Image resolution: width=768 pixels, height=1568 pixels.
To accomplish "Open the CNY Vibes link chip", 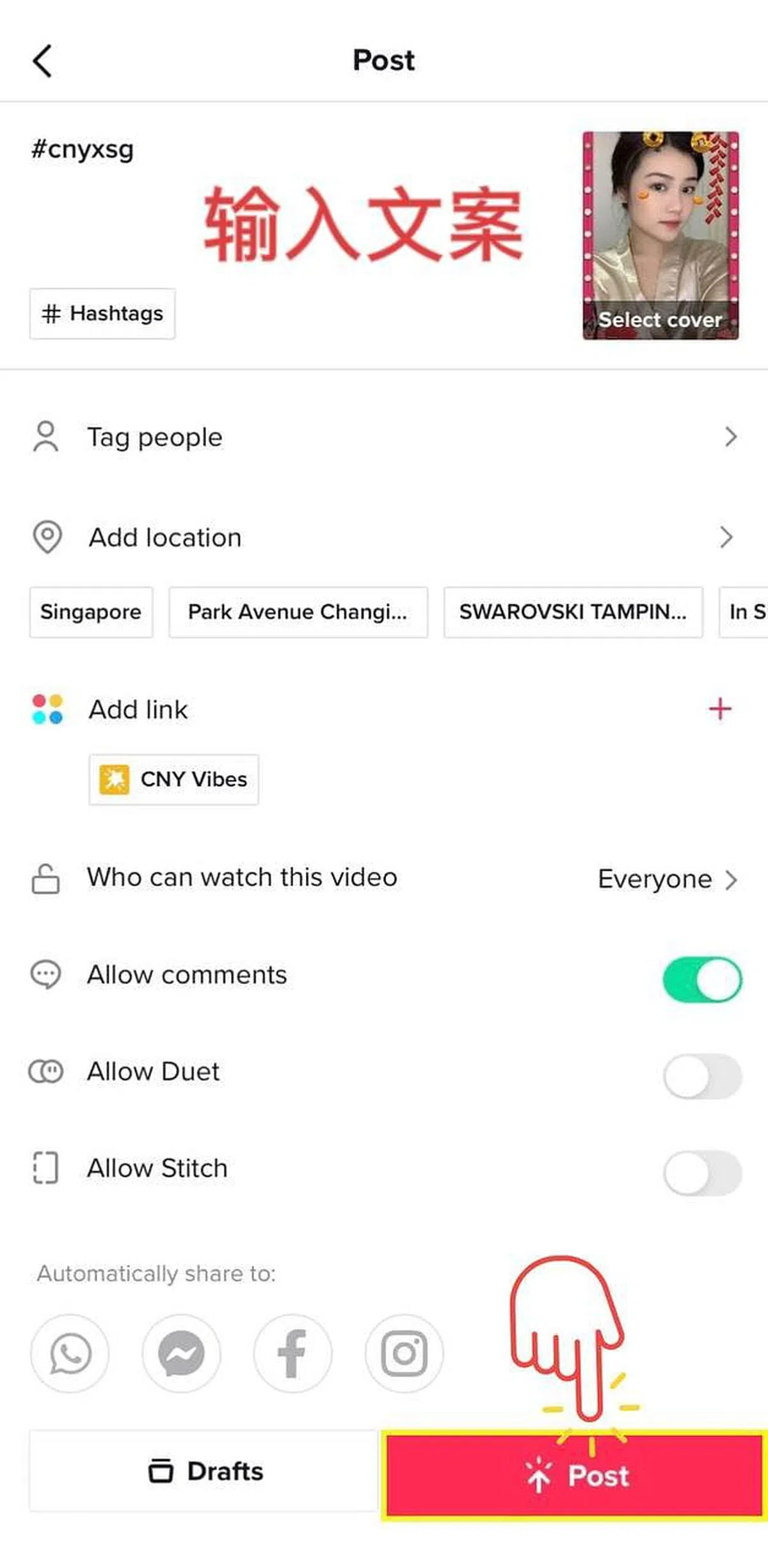I will coord(174,779).
